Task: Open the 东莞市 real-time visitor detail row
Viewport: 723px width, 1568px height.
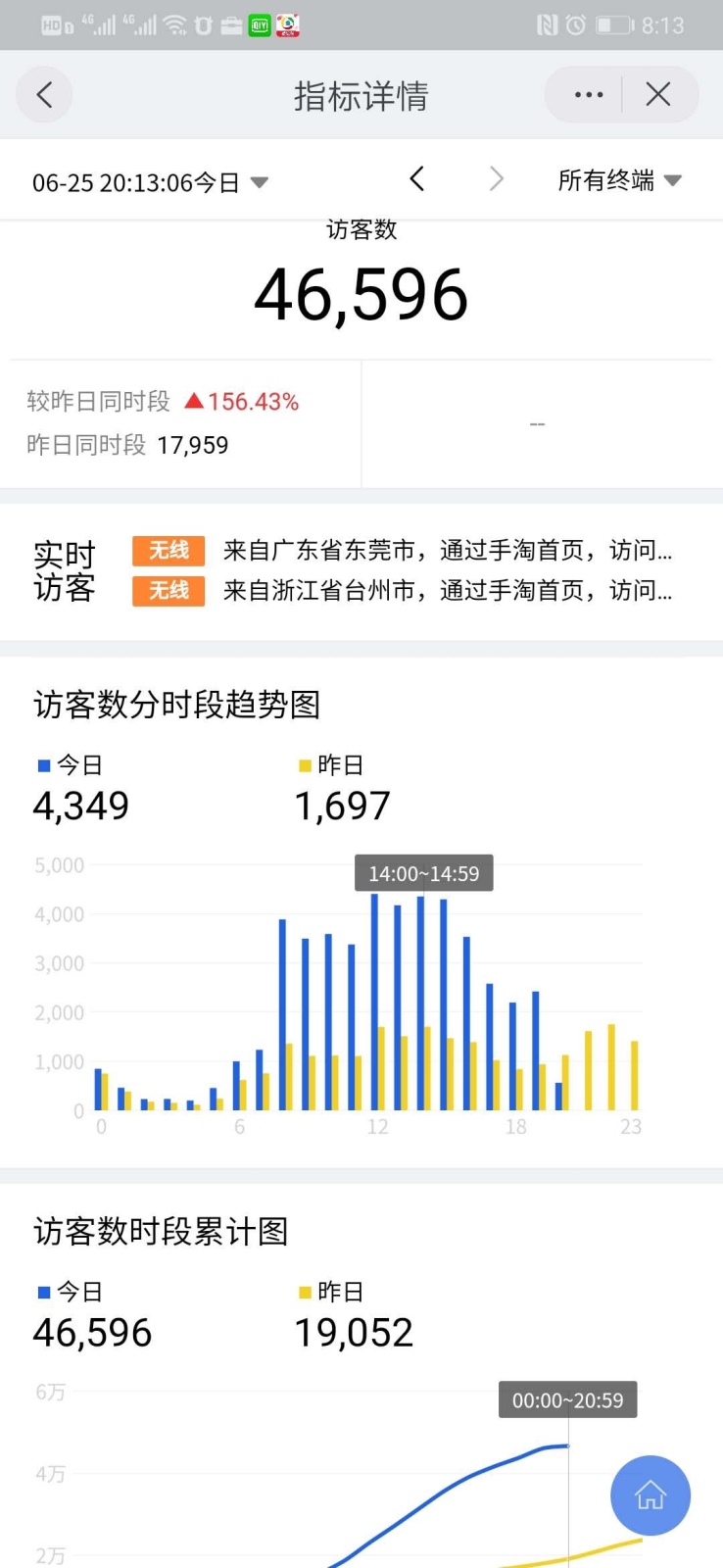Action: click(441, 551)
